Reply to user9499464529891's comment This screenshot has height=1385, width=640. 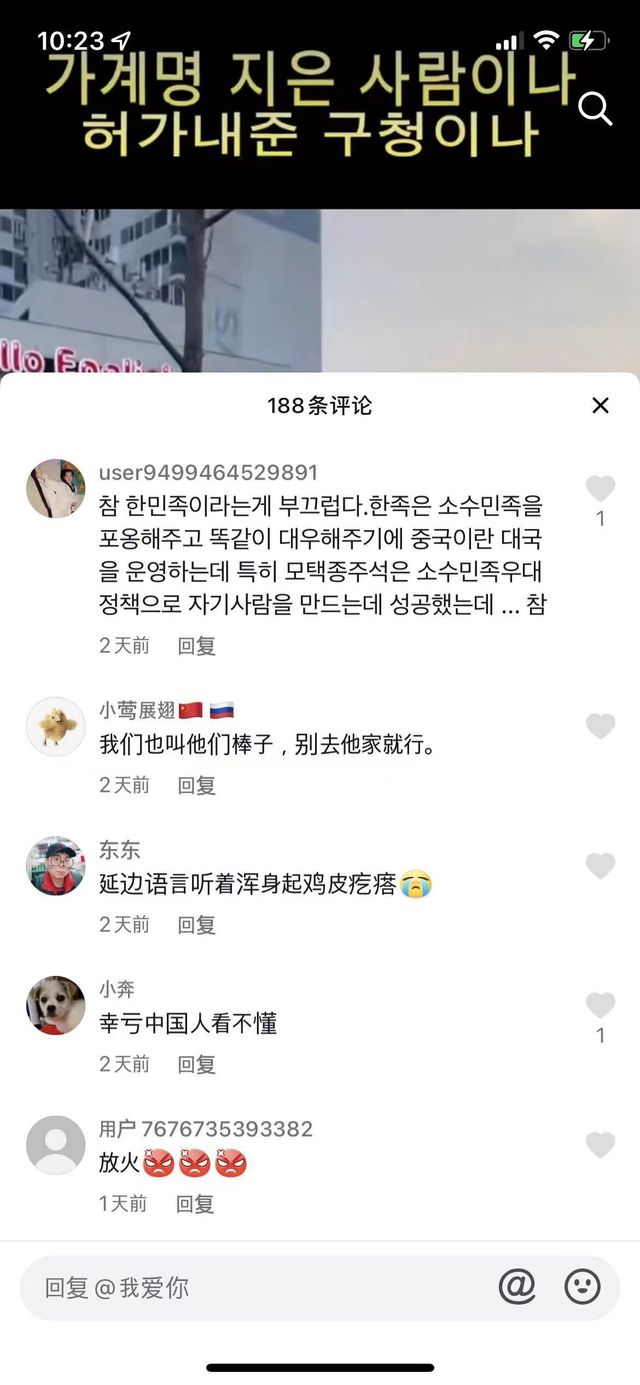click(196, 646)
